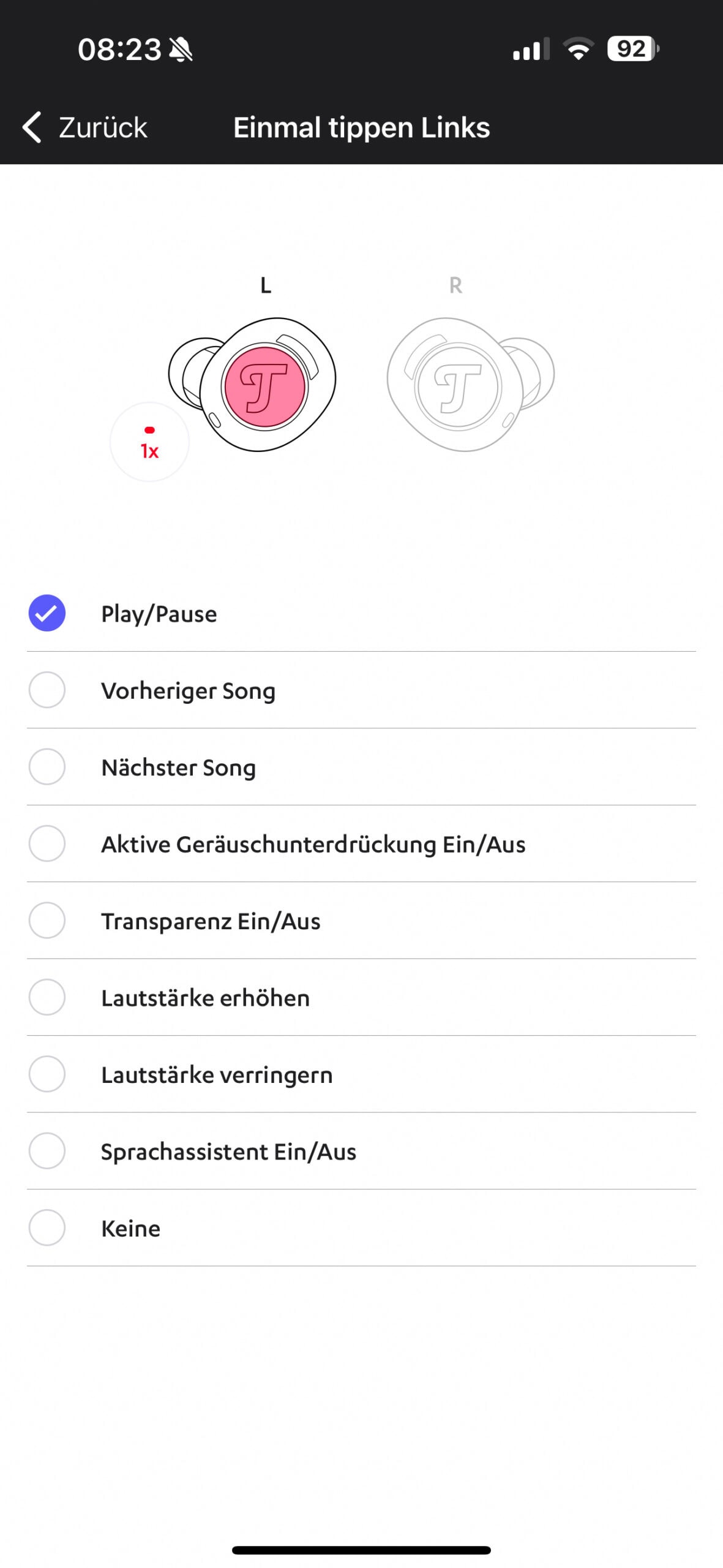723x1568 pixels.
Task: Choose Sprachassistent Ein/Aus
Action: pyautogui.click(x=361, y=1151)
